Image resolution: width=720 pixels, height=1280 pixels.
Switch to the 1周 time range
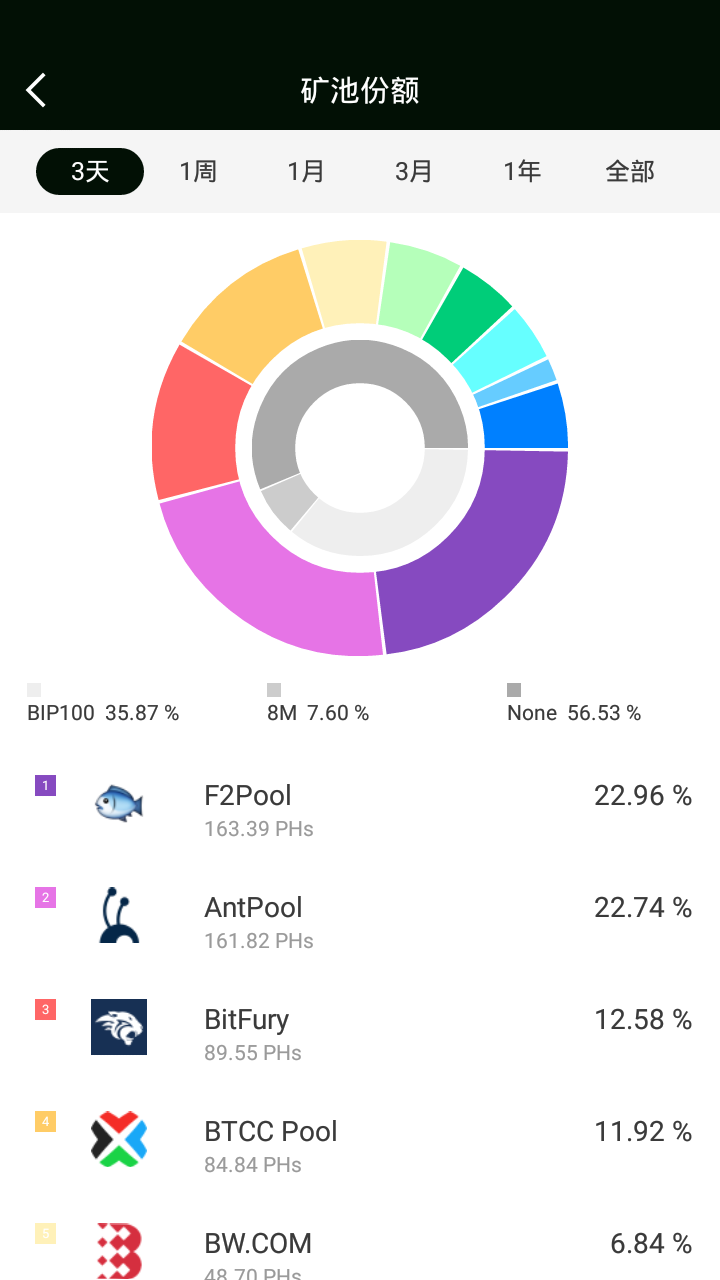[x=198, y=171]
